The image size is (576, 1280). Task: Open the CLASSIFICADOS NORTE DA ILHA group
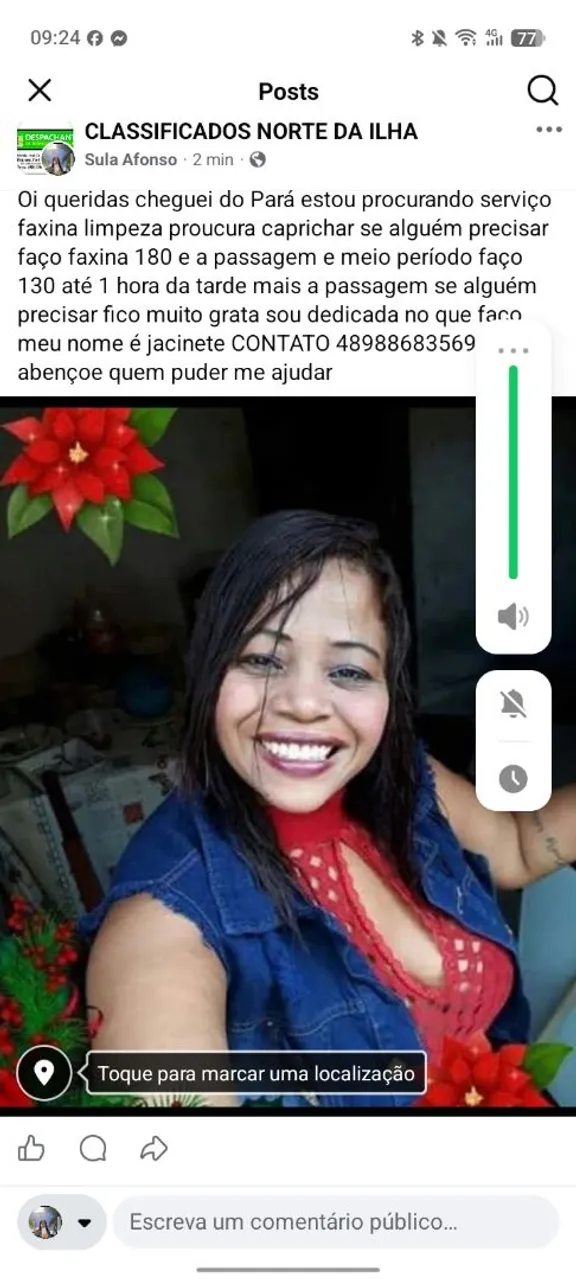251,131
